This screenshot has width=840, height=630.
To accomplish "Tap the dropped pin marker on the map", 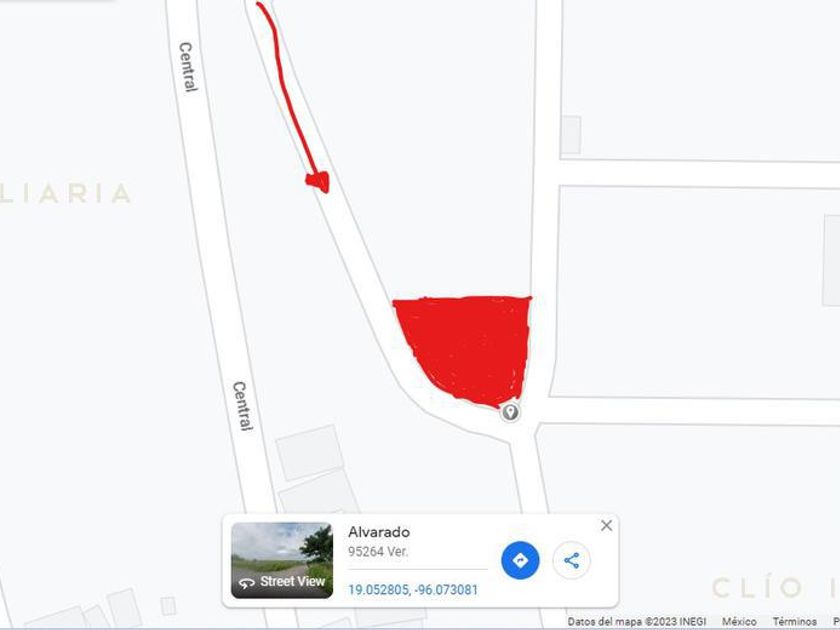I will pyautogui.click(x=510, y=411).
